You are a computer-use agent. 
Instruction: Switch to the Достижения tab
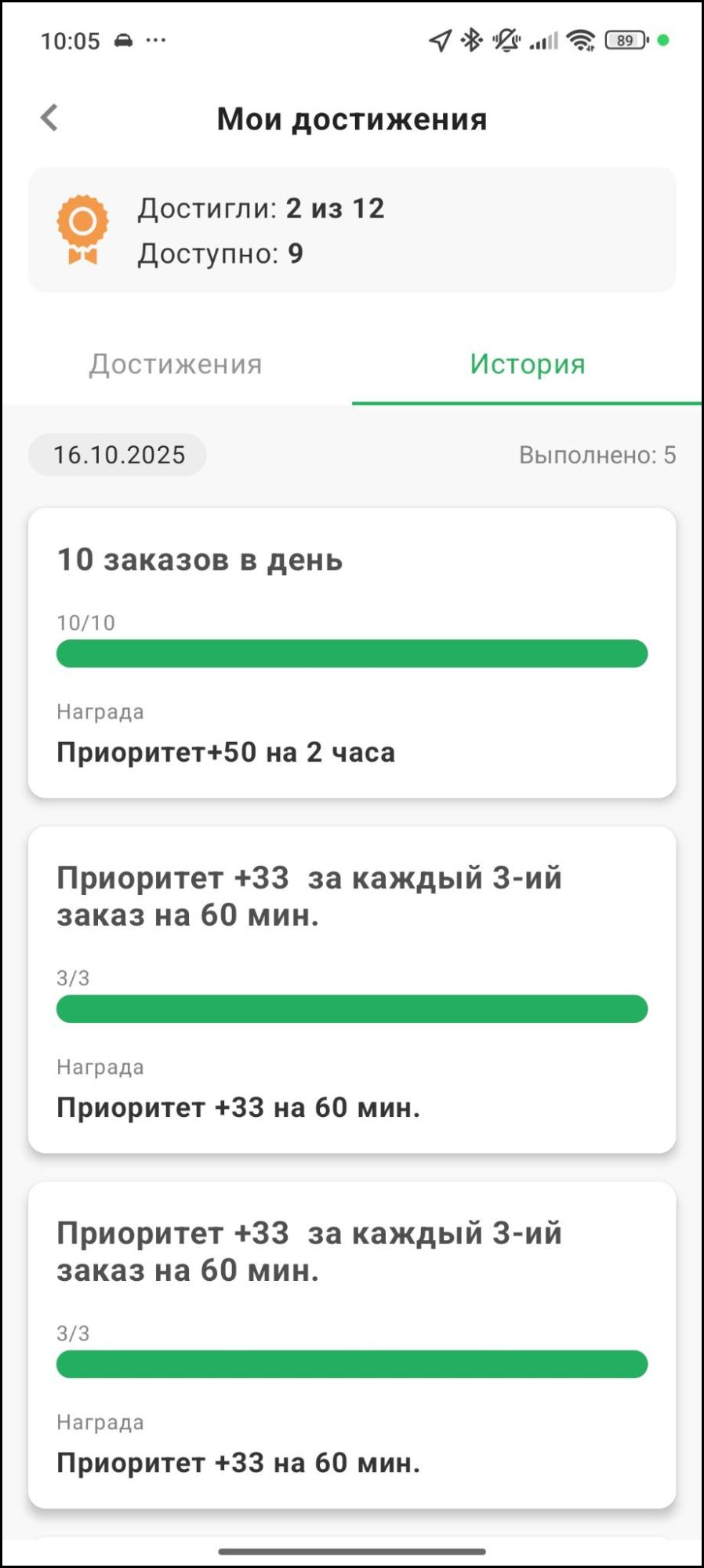coord(176,365)
